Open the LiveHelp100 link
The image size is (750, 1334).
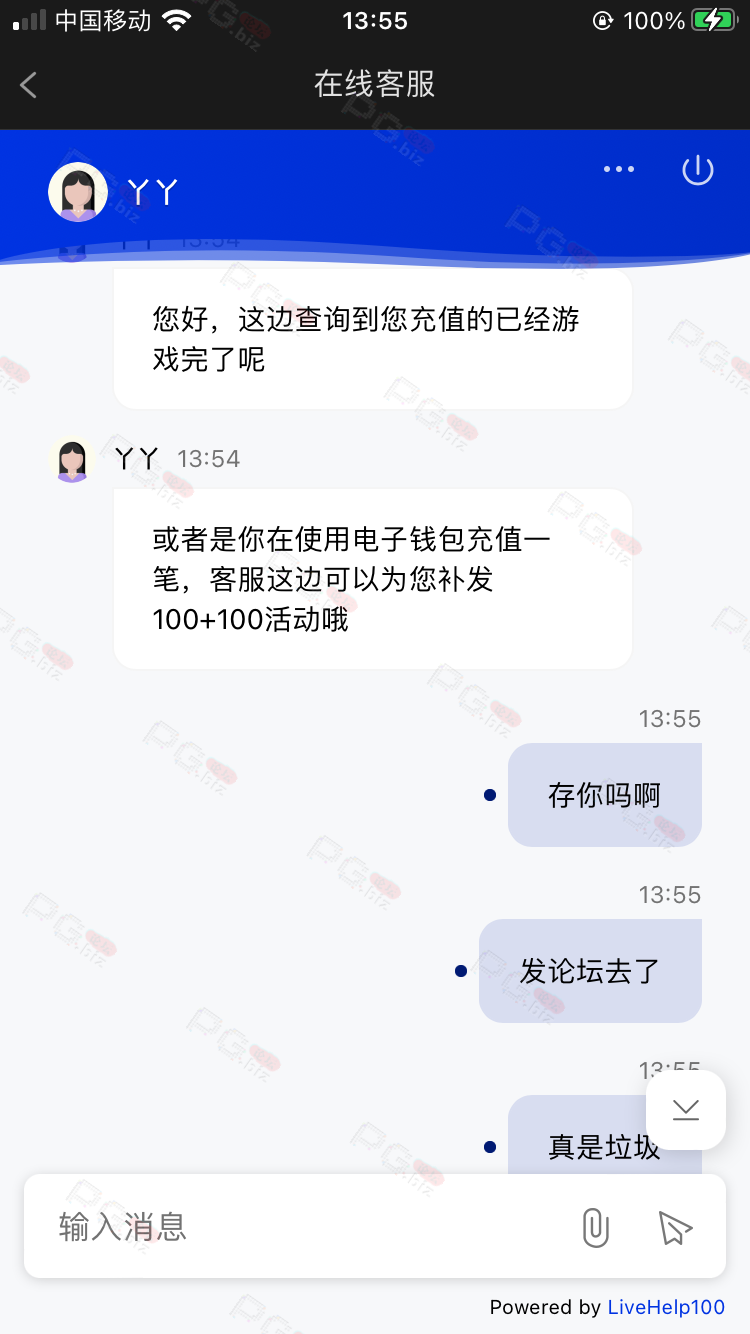(666, 1307)
